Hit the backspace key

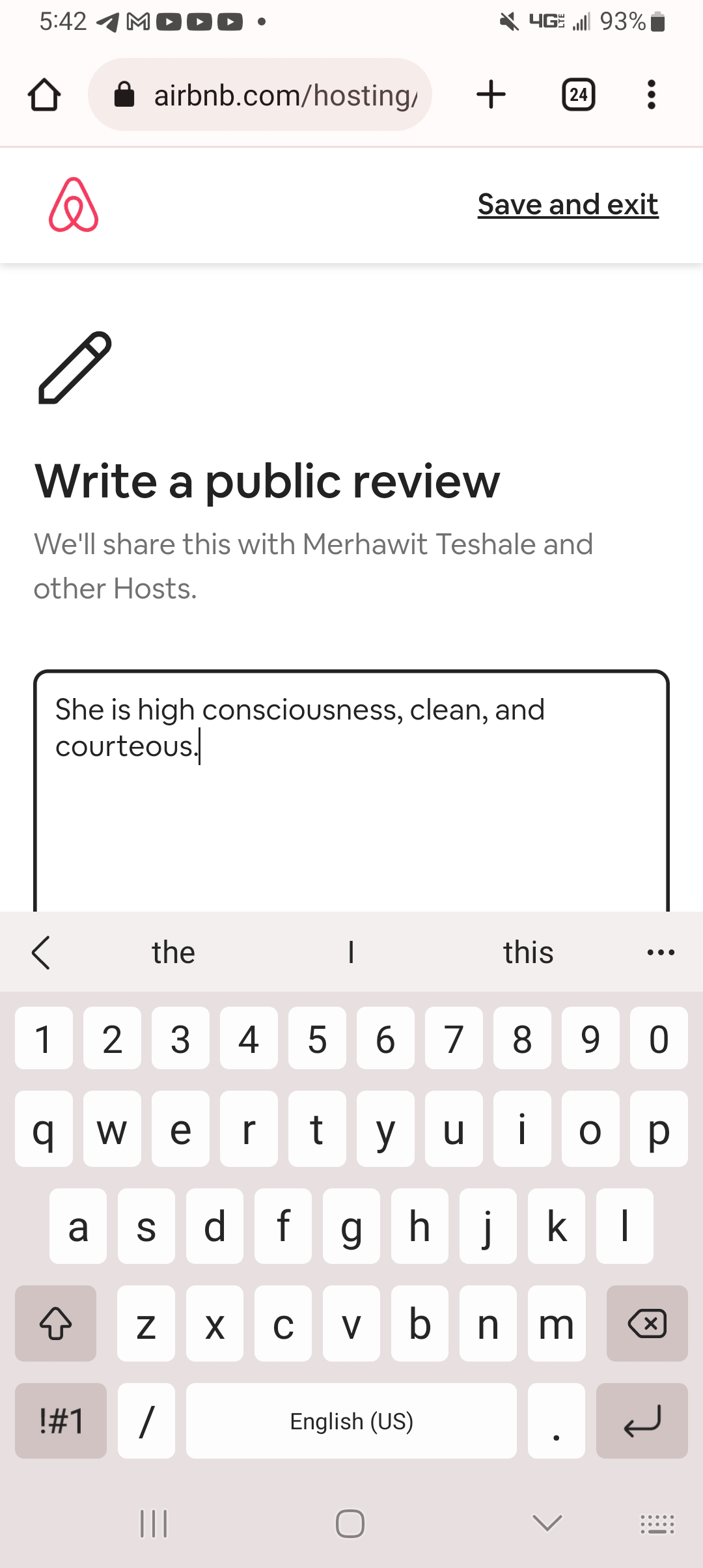(x=646, y=1323)
